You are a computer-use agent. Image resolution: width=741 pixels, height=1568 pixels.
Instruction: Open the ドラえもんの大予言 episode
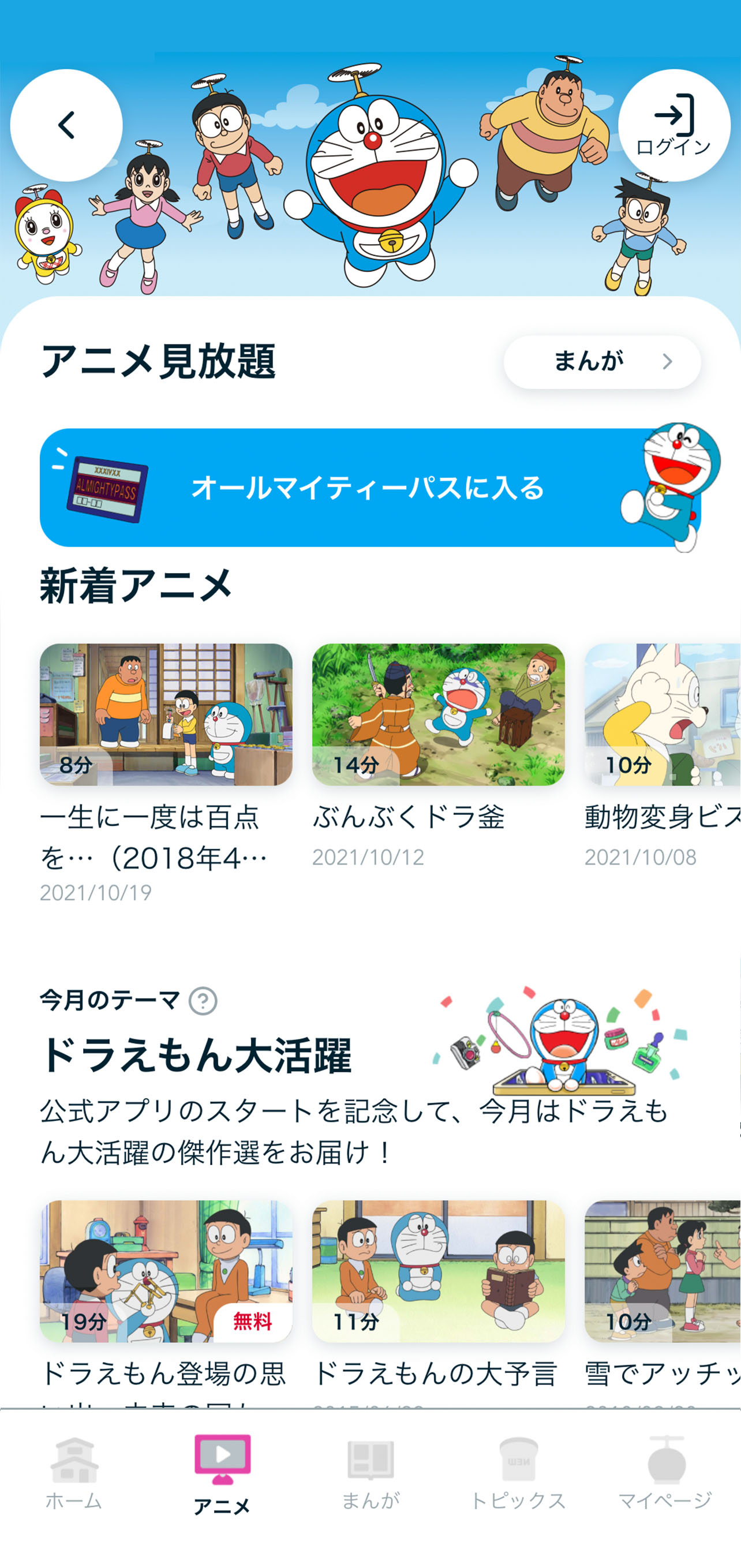pos(438,1271)
